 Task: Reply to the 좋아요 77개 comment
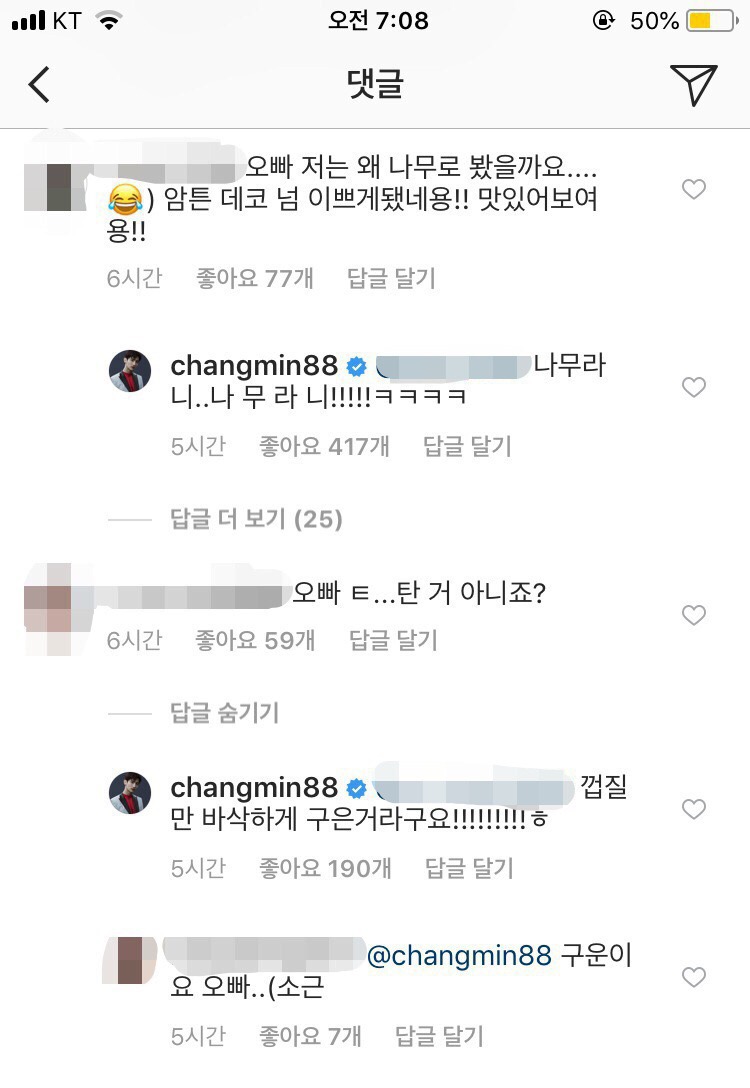tap(391, 278)
